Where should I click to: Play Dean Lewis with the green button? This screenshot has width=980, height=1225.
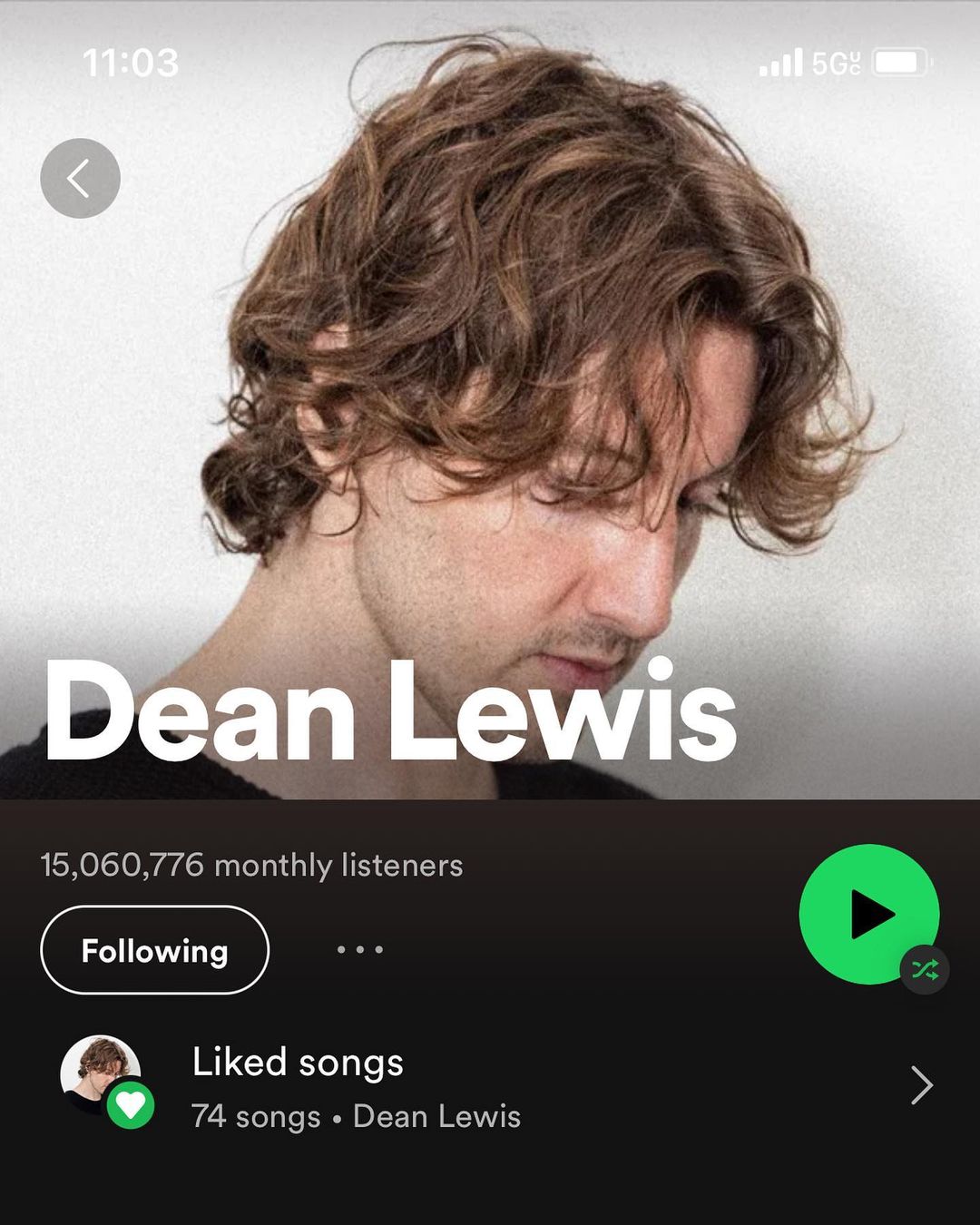[868, 914]
